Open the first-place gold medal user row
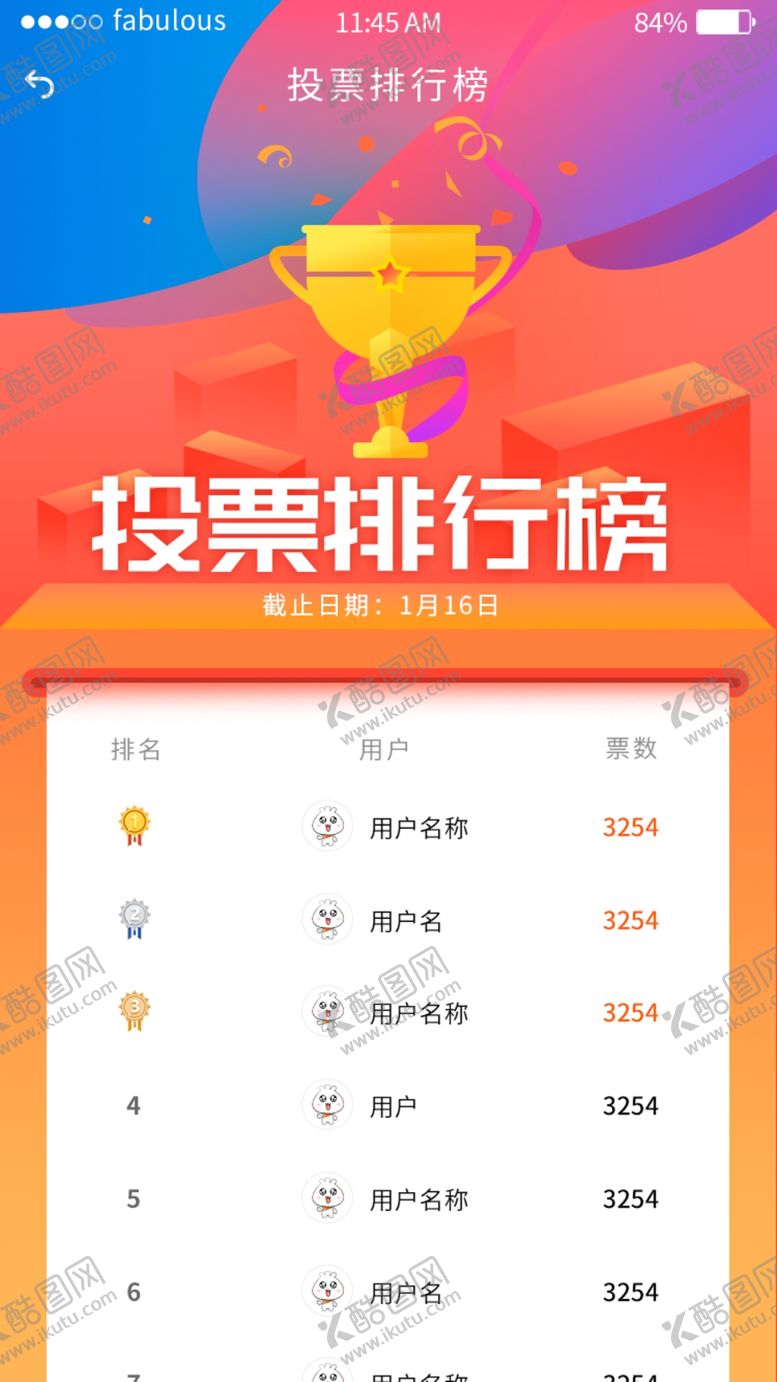Image resolution: width=777 pixels, height=1382 pixels. [388, 827]
